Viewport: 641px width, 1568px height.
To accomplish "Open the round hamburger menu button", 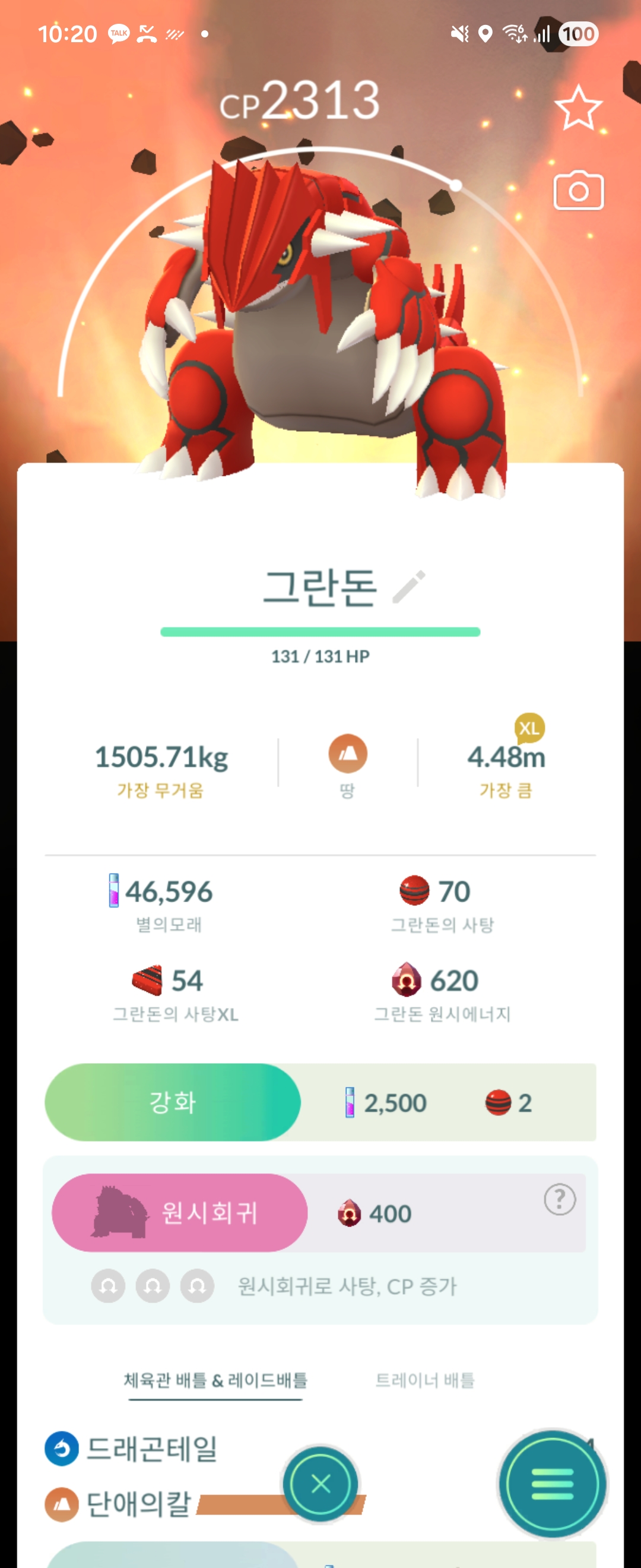I will (x=551, y=1484).
